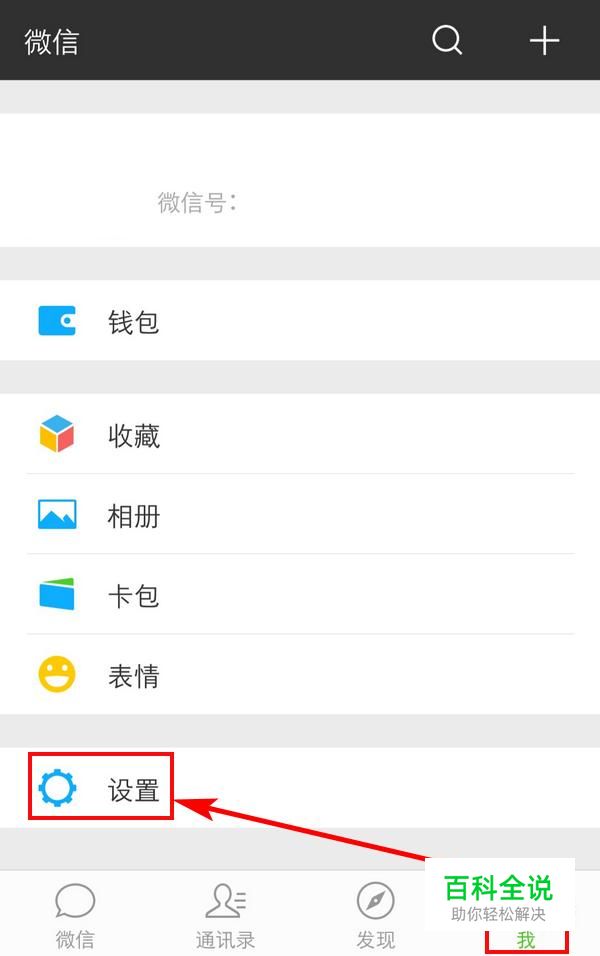Viewport: 600px width, 956px height.
Task: Switch to the 通讯录 contacts tab
Action: pos(225,915)
